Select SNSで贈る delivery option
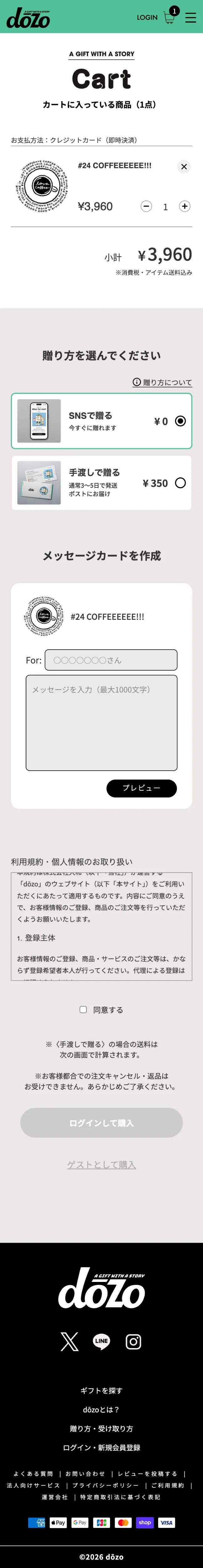This screenshot has width=203, height=1568. 180,421
